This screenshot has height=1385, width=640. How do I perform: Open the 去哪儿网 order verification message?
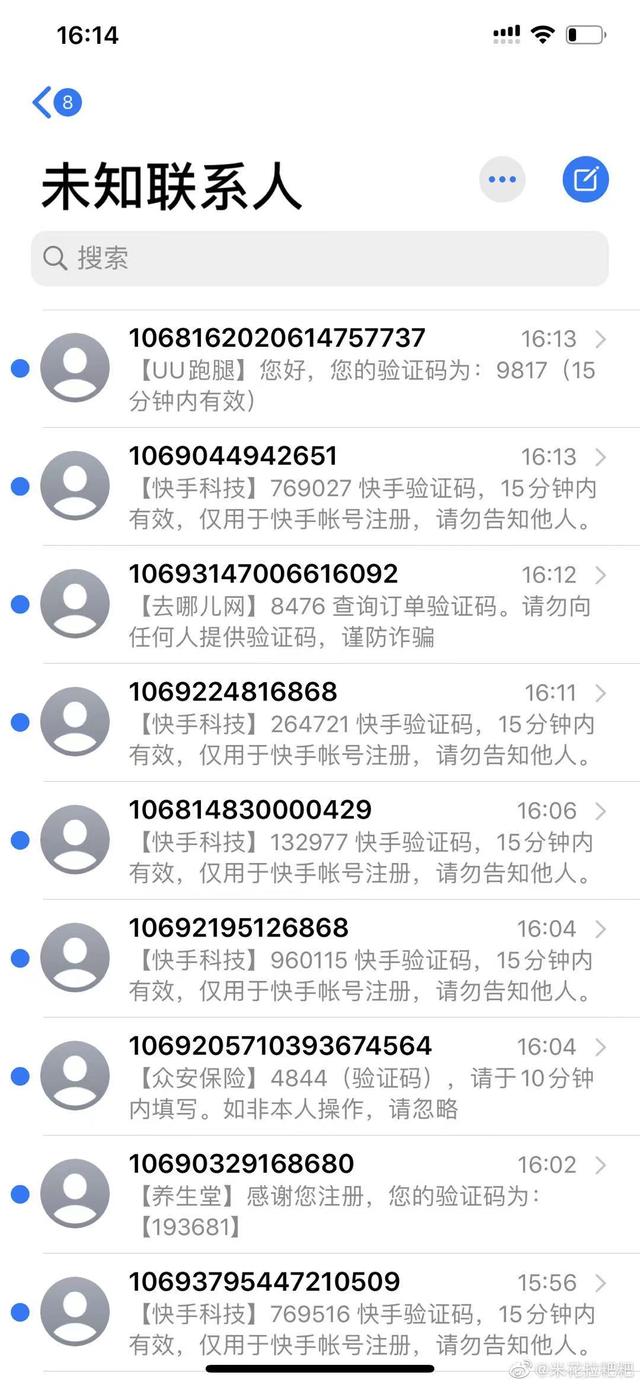[x=360, y=606]
